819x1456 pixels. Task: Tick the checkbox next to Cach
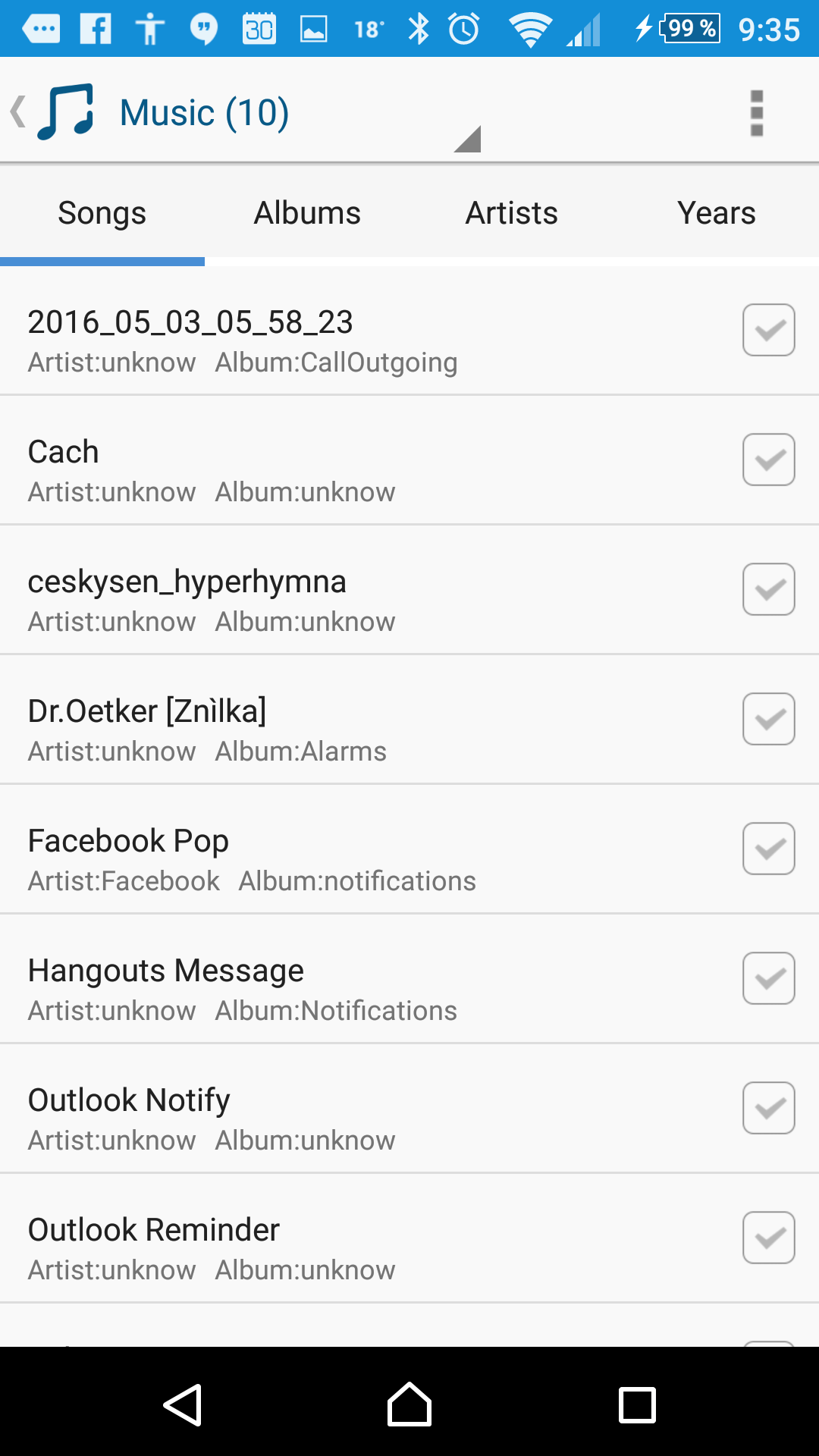pos(769,460)
